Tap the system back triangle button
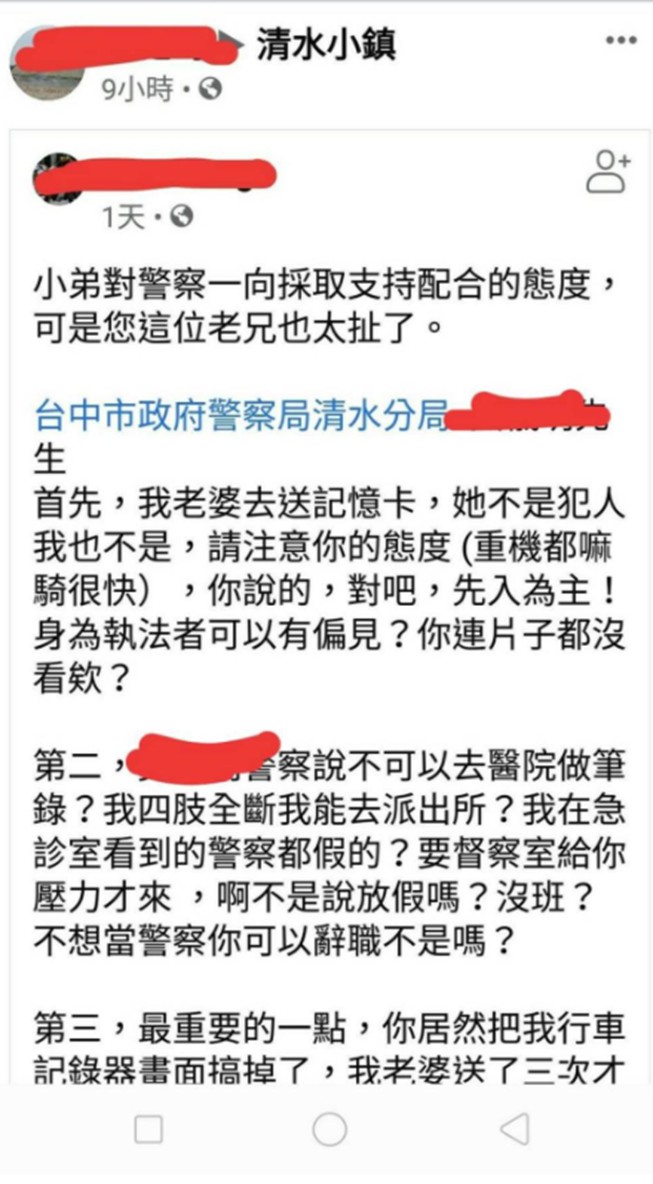This screenshot has height=1184, width=653. pyautogui.click(x=514, y=1128)
